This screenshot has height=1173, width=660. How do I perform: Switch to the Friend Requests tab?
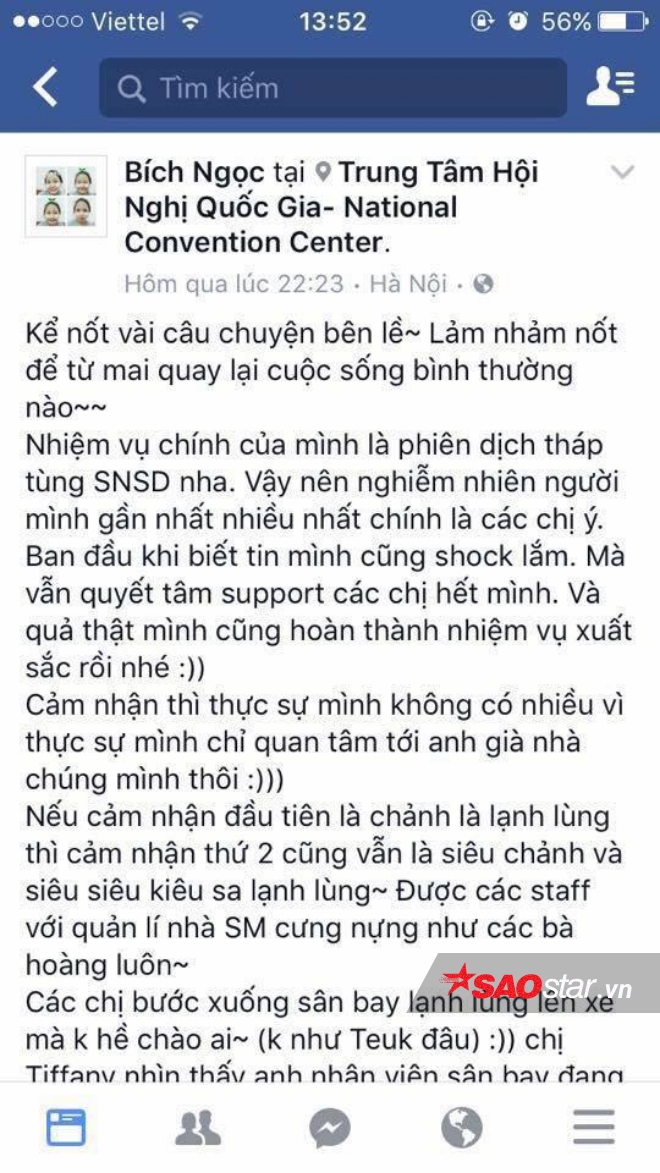(x=197, y=1127)
